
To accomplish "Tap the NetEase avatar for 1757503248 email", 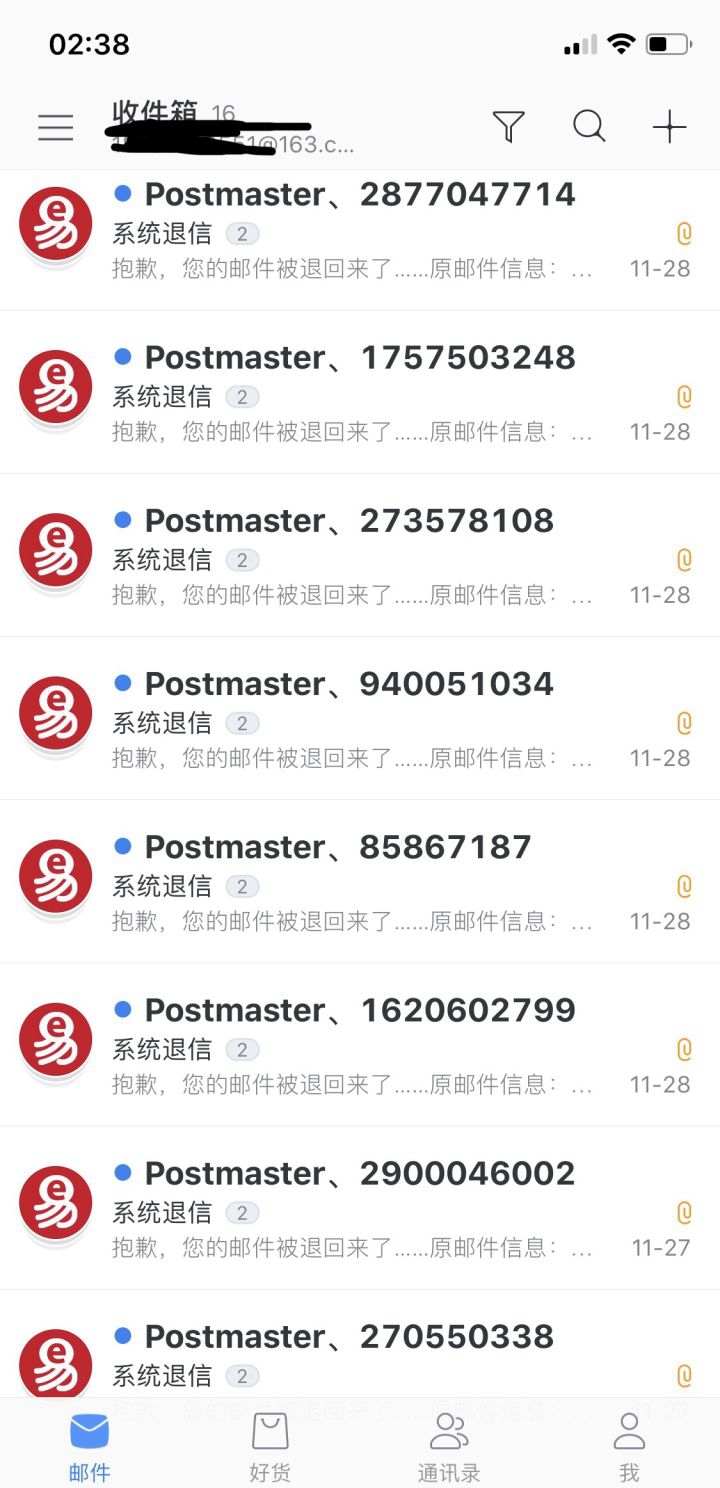I will pyautogui.click(x=55, y=387).
